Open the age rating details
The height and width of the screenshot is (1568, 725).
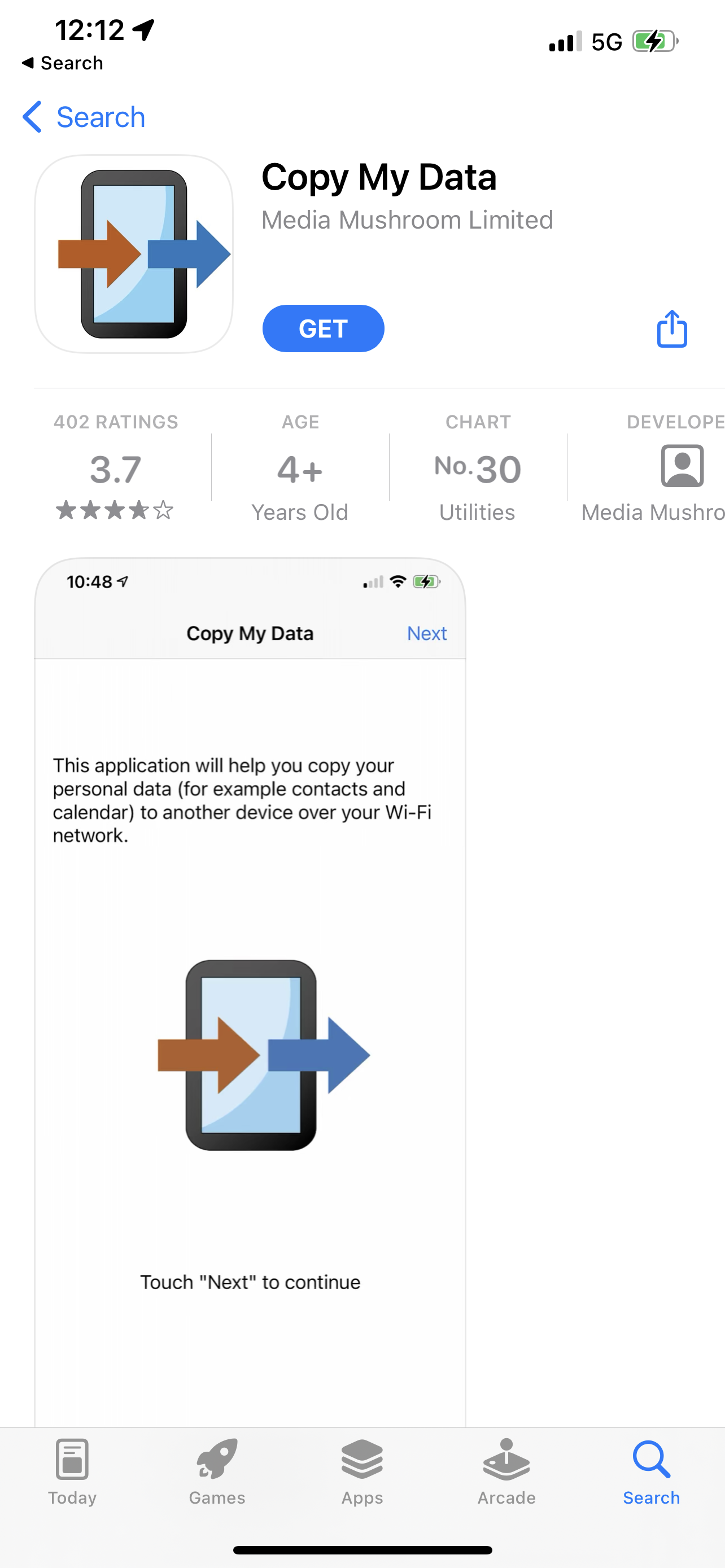[300, 467]
